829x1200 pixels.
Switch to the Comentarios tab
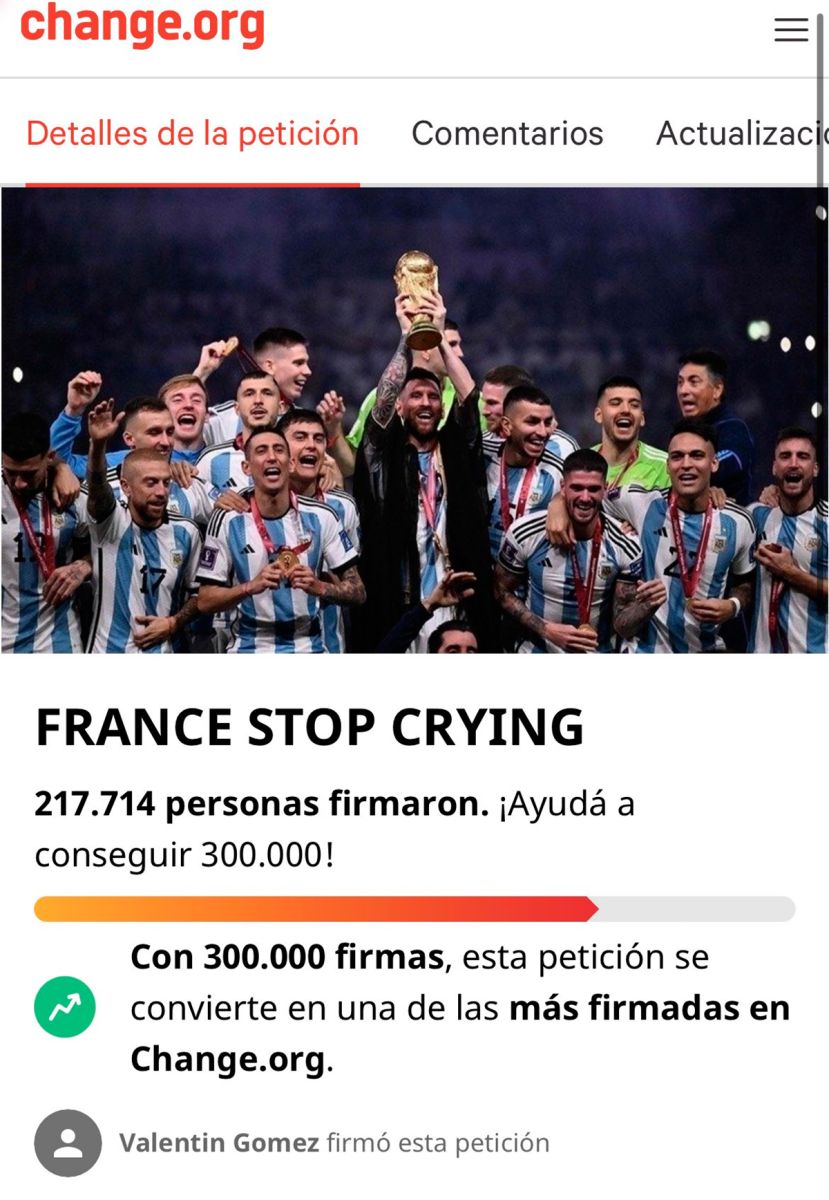[x=507, y=134]
